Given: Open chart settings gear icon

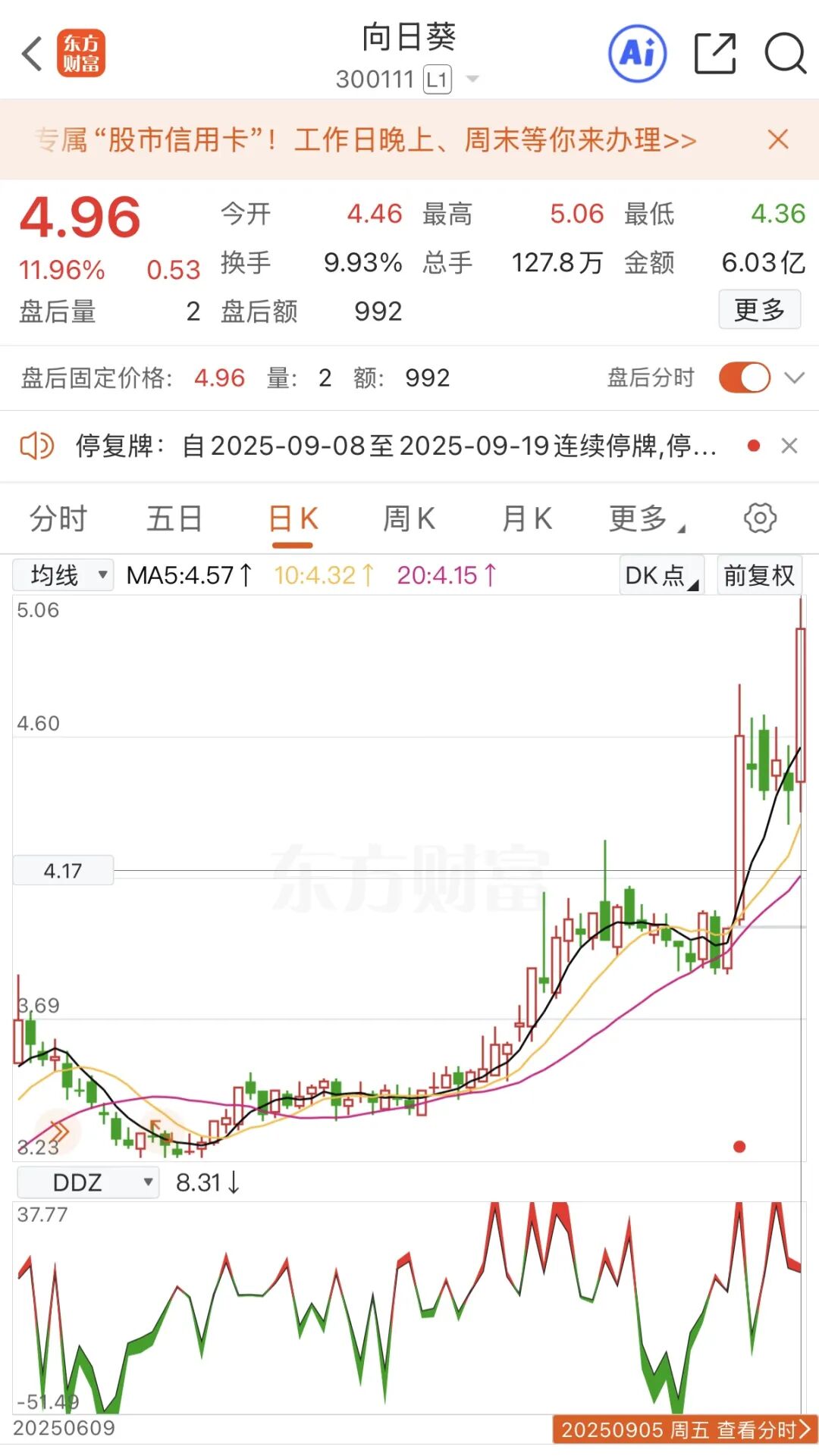Looking at the screenshot, I should pos(760,518).
